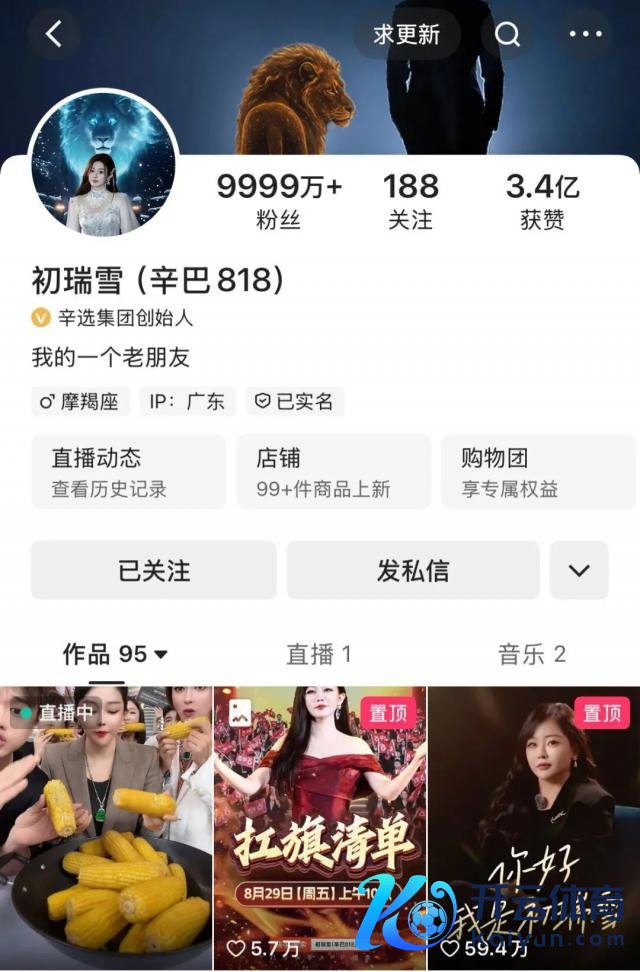The height and width of the screenshot is (972, 640).
Task: Go back using the top-left arrow
Action: point(54,34)
